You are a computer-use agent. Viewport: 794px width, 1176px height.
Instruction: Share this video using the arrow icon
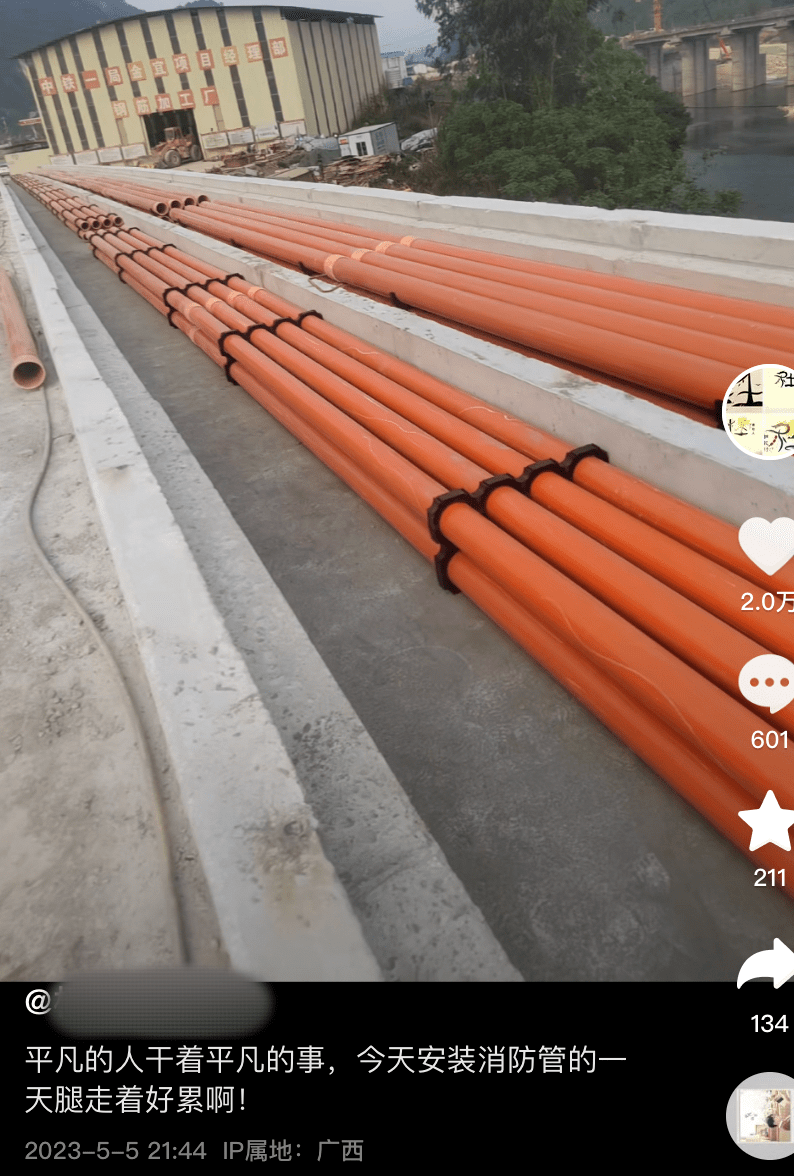click(x=768, y=966)
